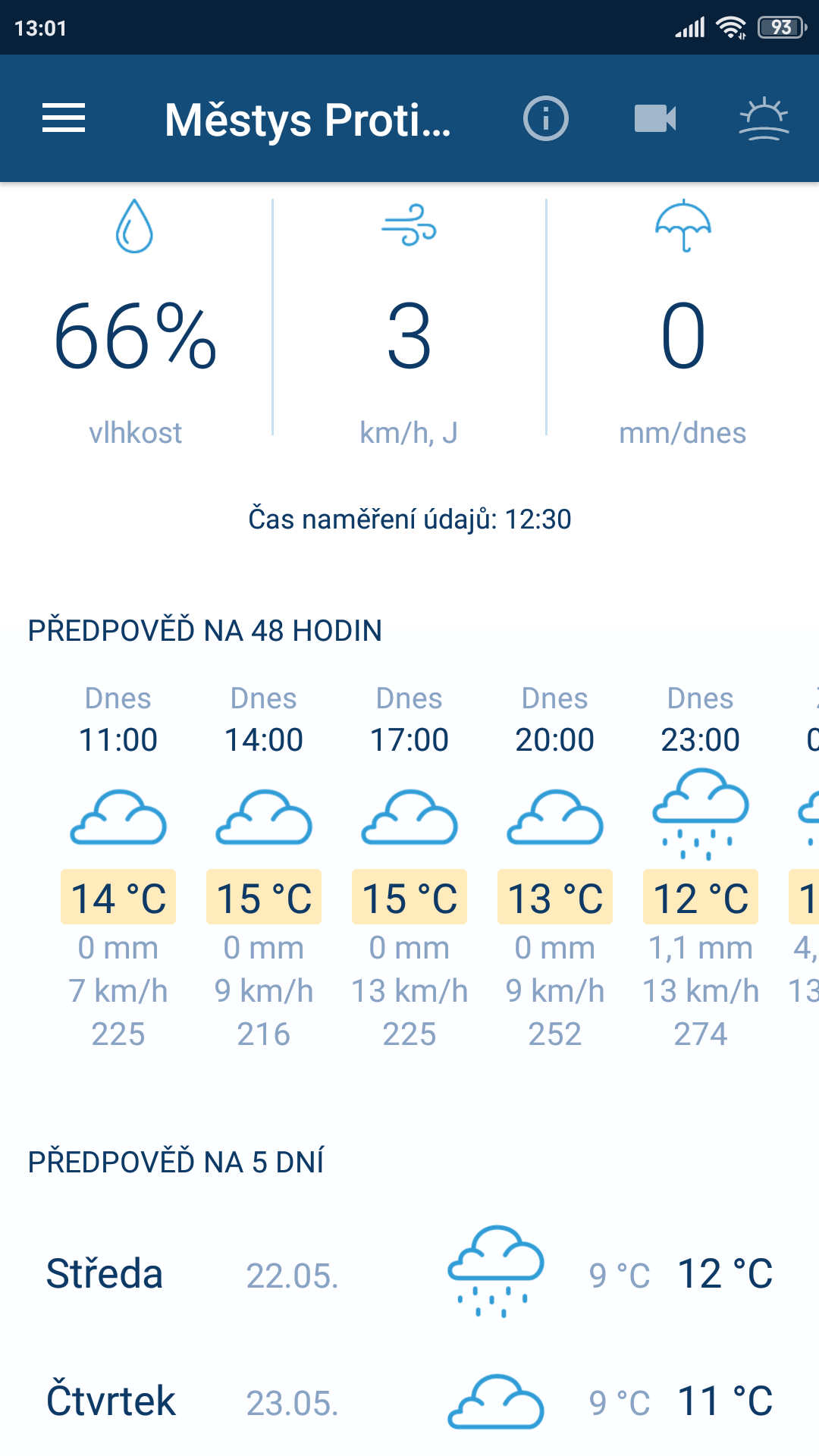Open the hamburger navigation menu
The width and height of the screenshot is (819, 1456).
[64, 118]
